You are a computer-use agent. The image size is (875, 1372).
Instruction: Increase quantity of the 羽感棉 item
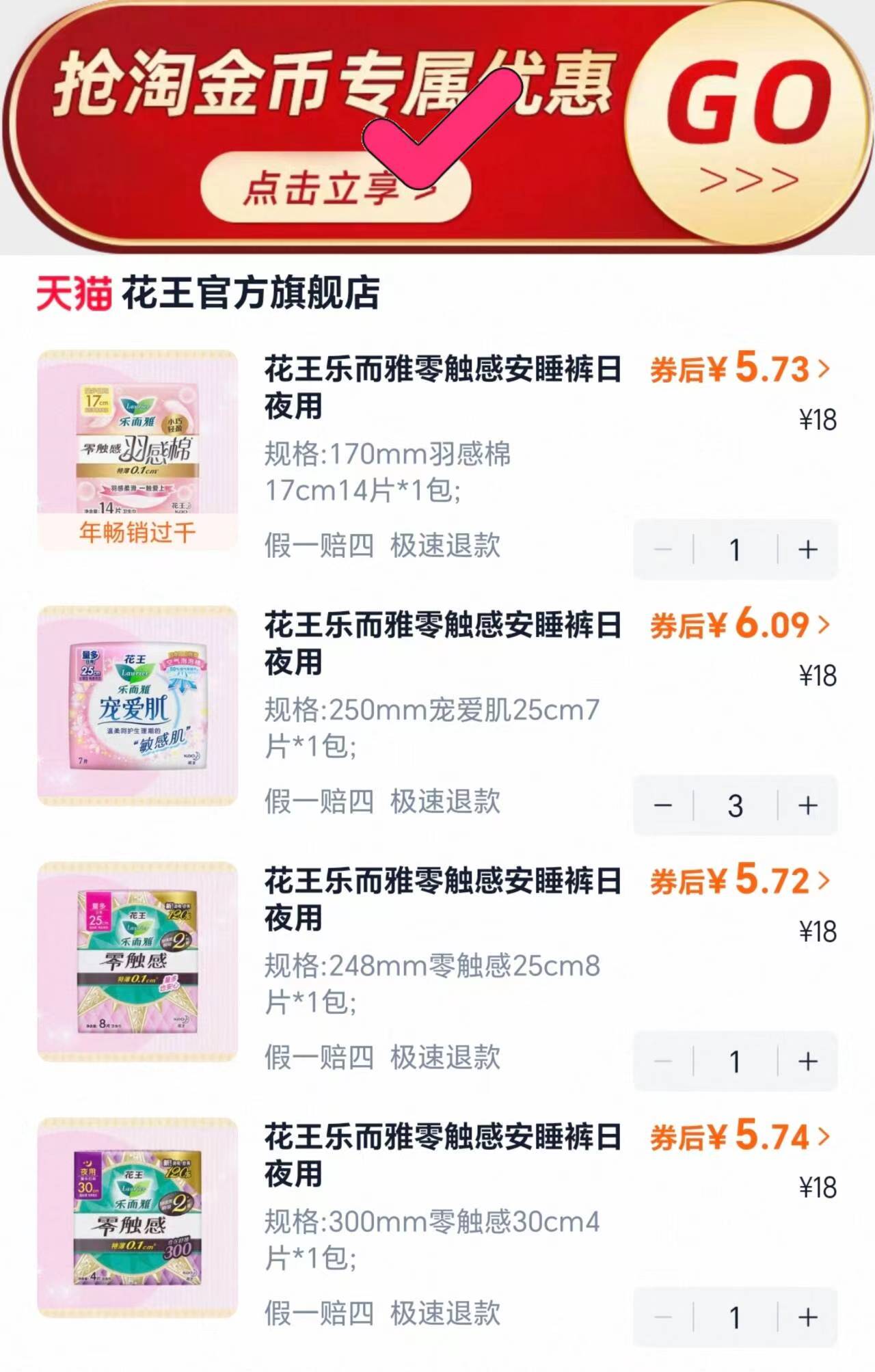click(807, 550)
